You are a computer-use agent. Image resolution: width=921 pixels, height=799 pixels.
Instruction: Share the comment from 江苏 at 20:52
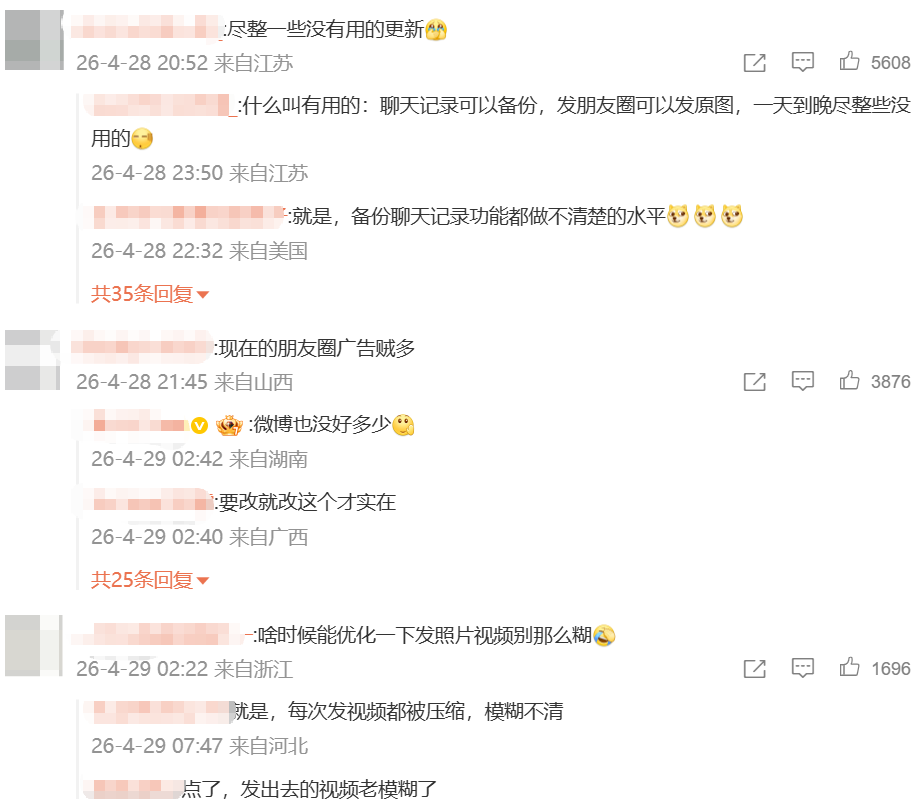[x=755, y=63]
